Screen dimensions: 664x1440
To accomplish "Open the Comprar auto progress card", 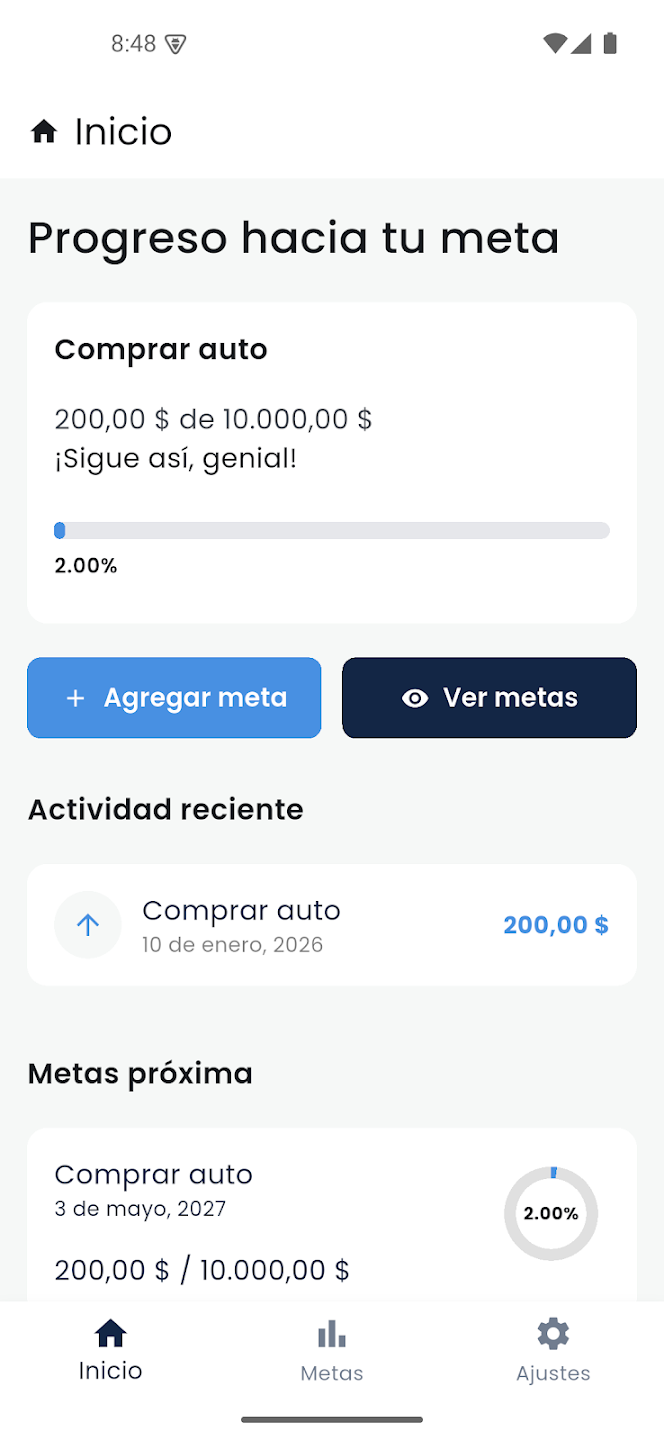I will tap(331, 462).
